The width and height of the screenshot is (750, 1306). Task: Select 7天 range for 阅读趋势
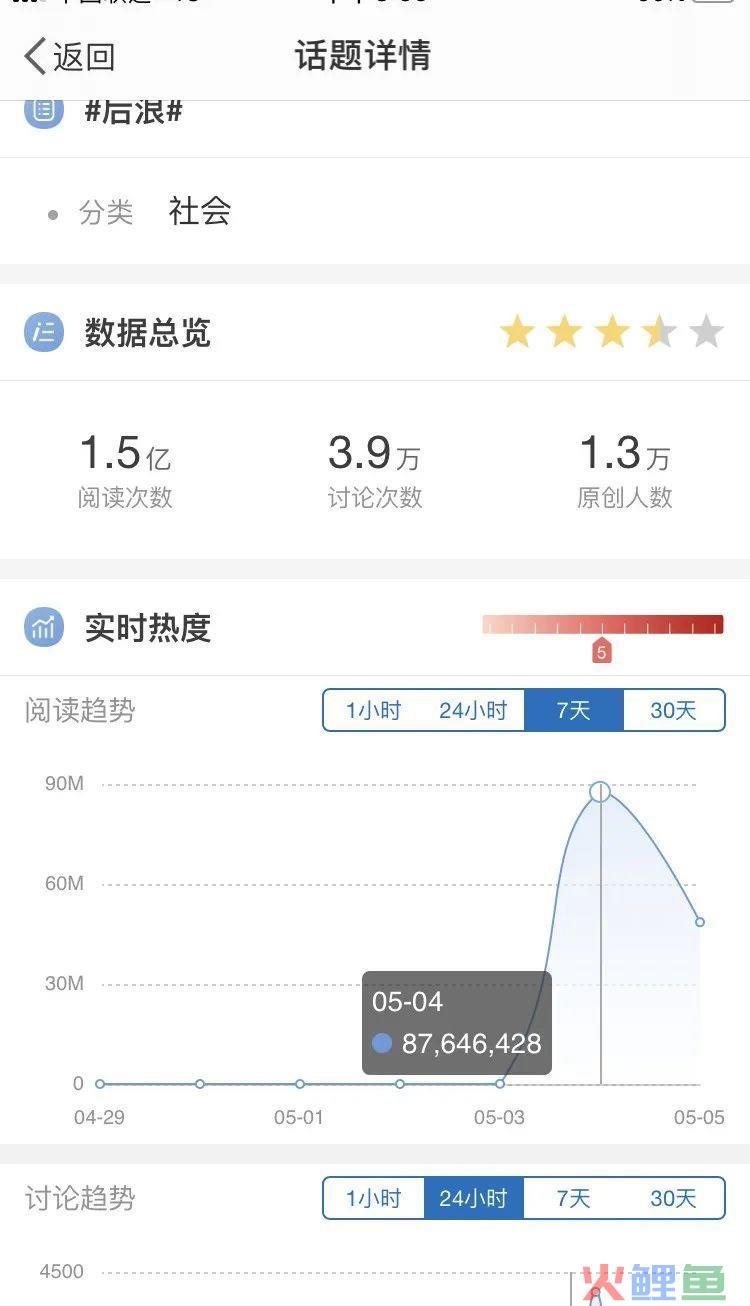(x=574, y=711)
